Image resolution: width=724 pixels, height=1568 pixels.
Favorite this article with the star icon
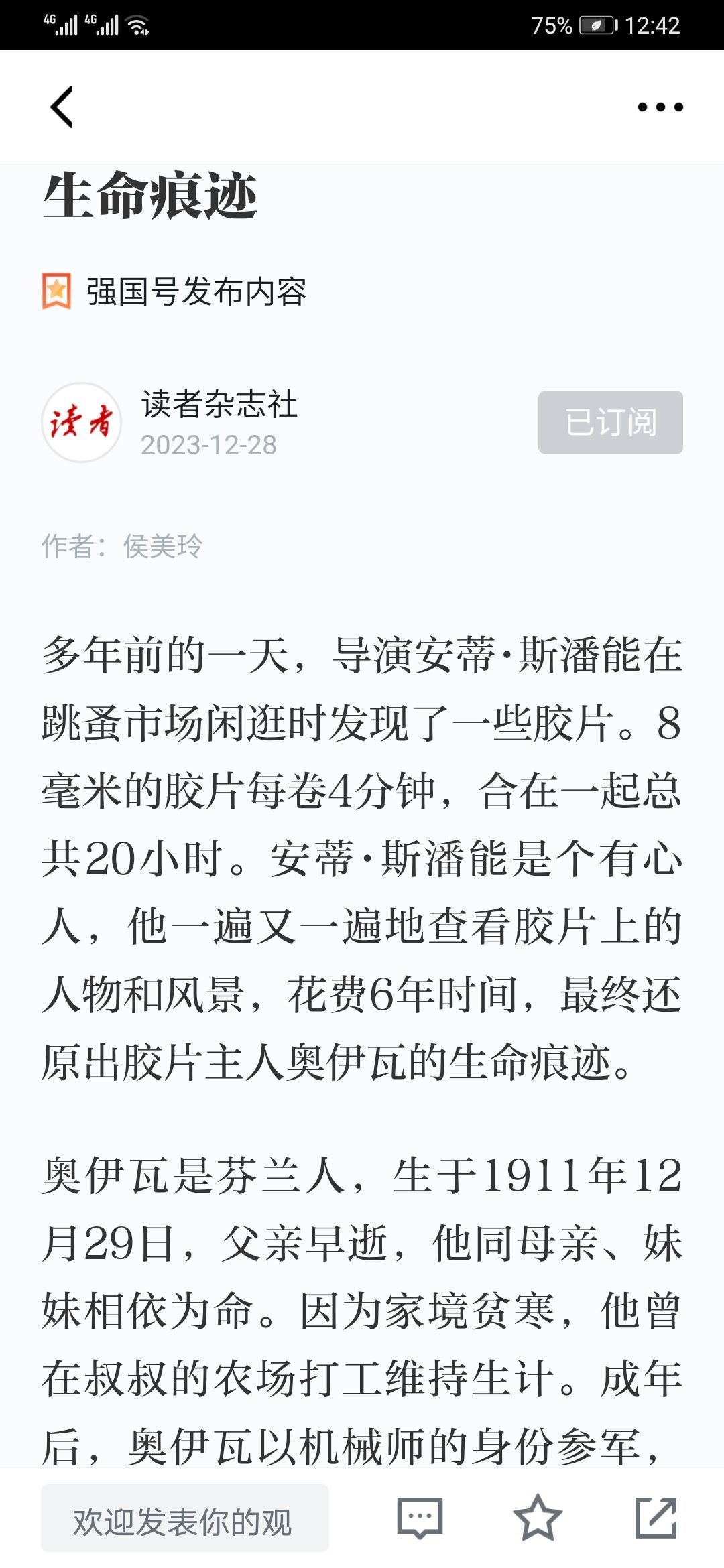538,1518
